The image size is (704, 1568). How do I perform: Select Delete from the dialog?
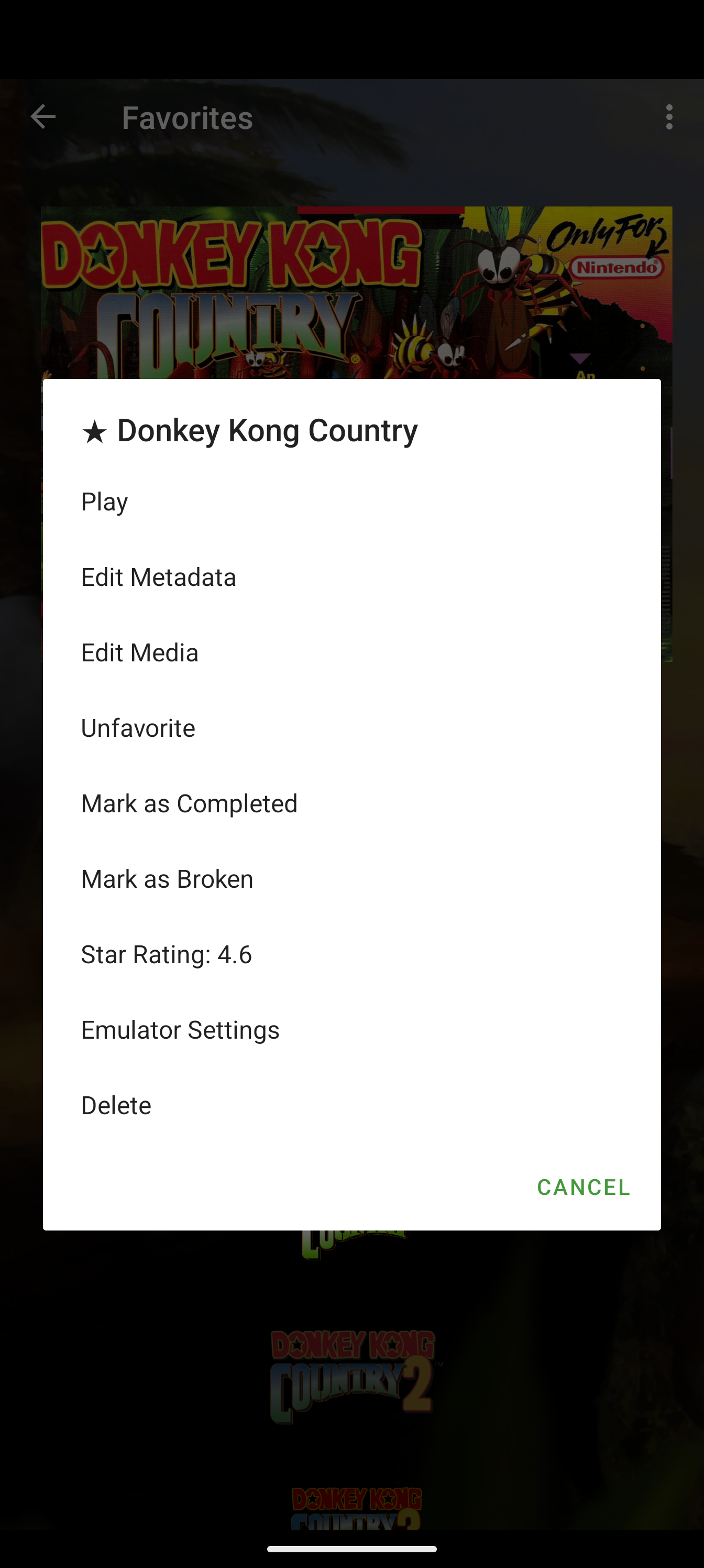pyautogui.click(x=351, y=1105)
